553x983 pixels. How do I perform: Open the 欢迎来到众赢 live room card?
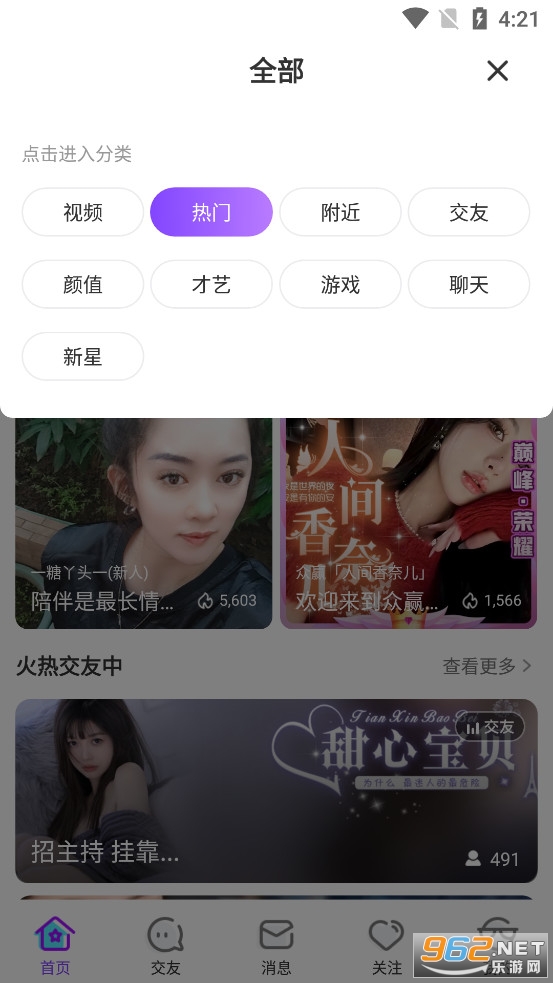409,523
